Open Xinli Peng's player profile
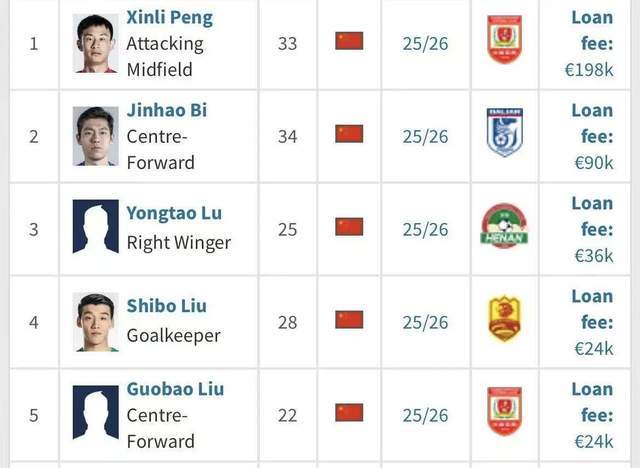 pos(169,18)
